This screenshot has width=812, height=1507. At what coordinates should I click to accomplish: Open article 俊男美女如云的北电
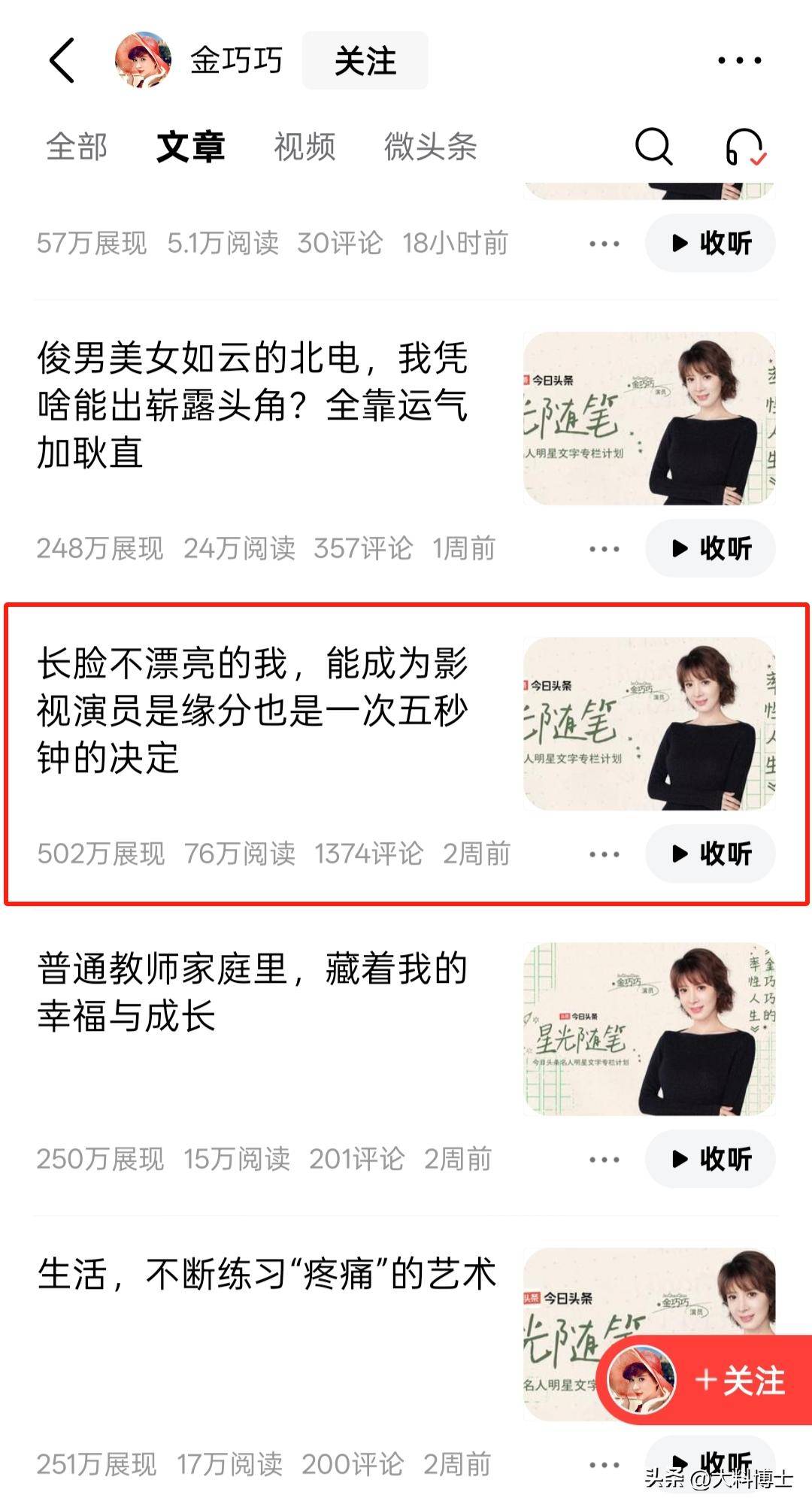[x=253, y=405]
